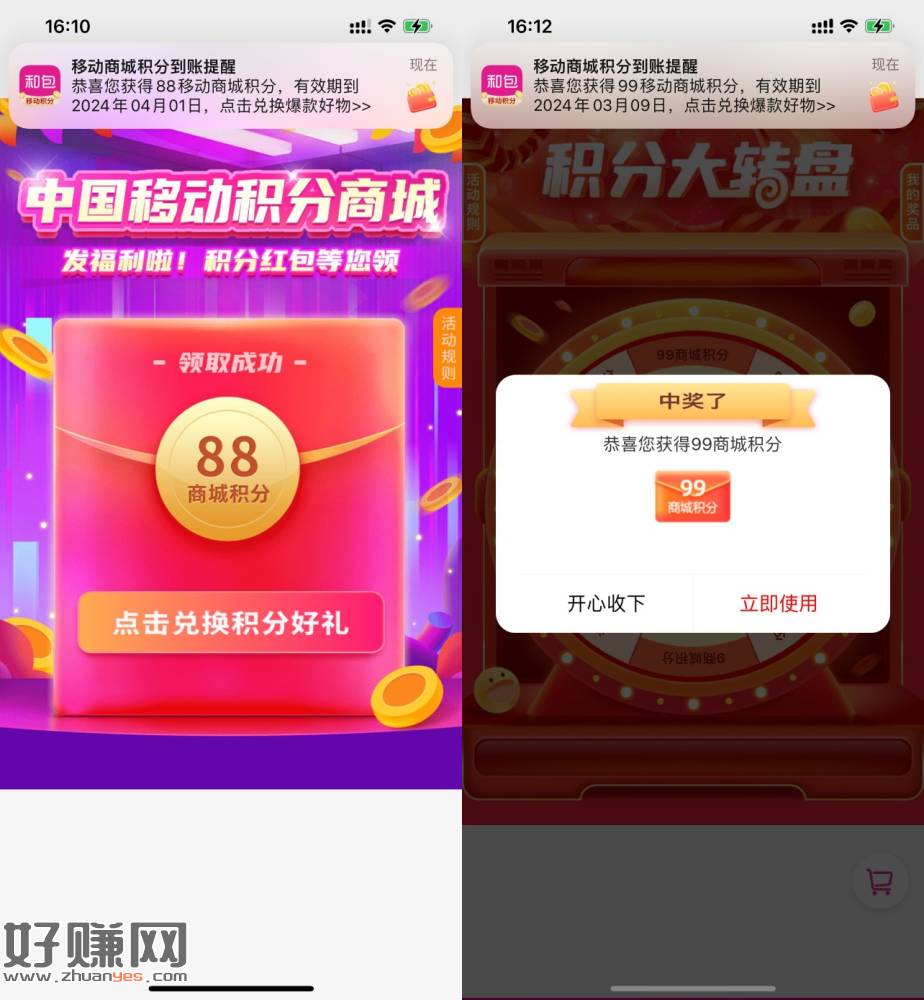Open the shopping cart floating icon
The height and width of the screenshot is (1000, 924).
(x=879, y=882)
